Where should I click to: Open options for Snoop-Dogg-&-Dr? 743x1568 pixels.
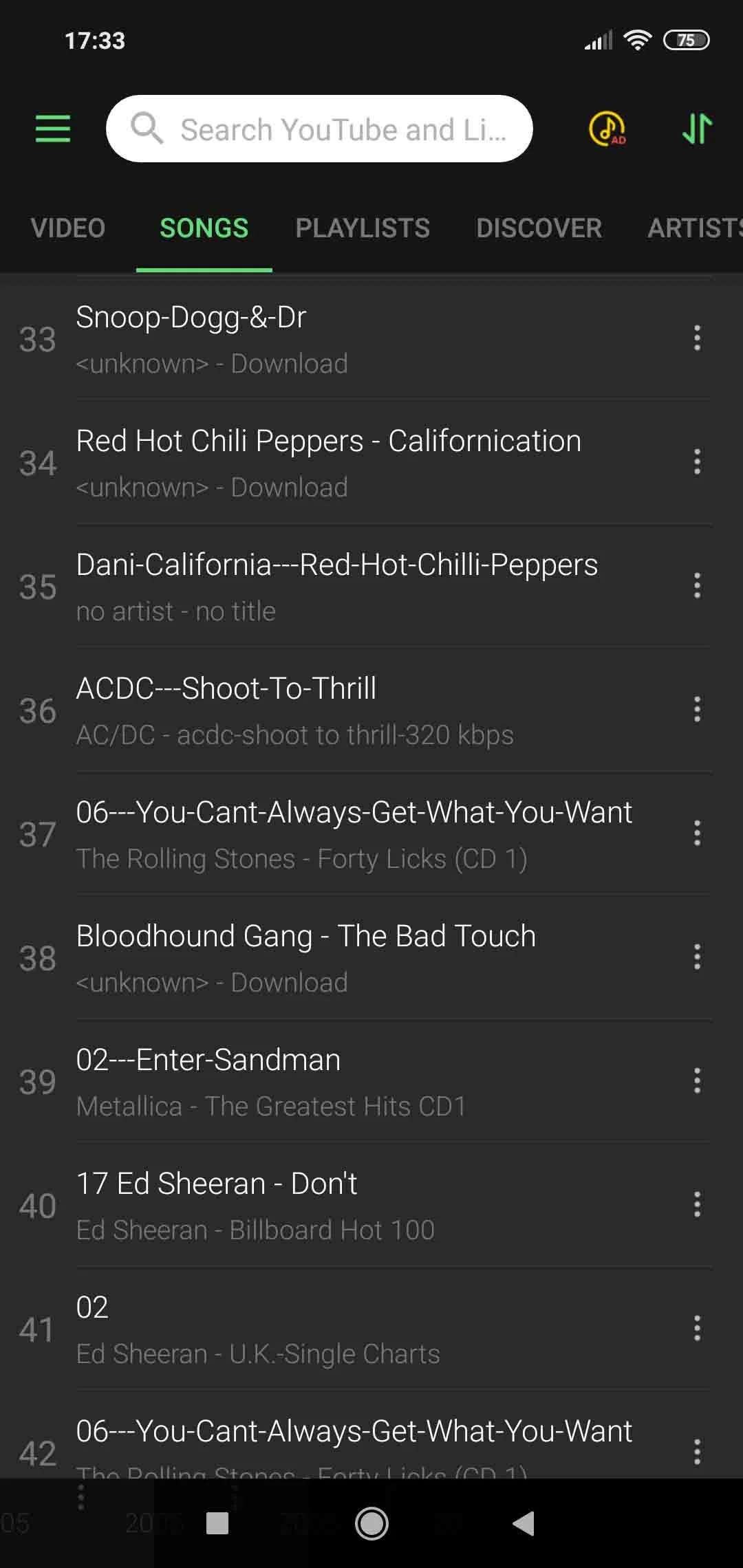pos(697,338)
